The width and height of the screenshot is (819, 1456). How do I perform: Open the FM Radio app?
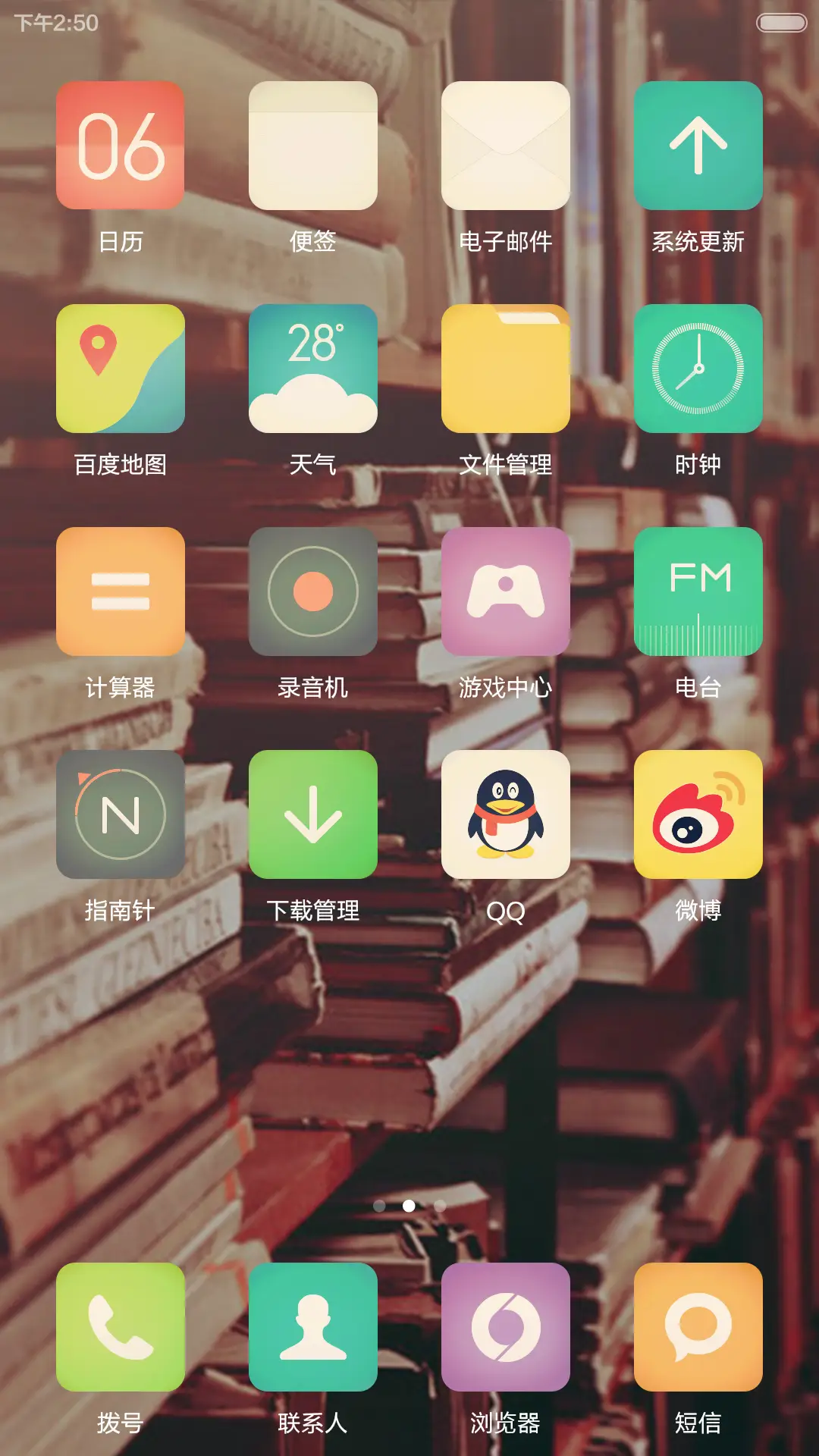coord(698,591)
